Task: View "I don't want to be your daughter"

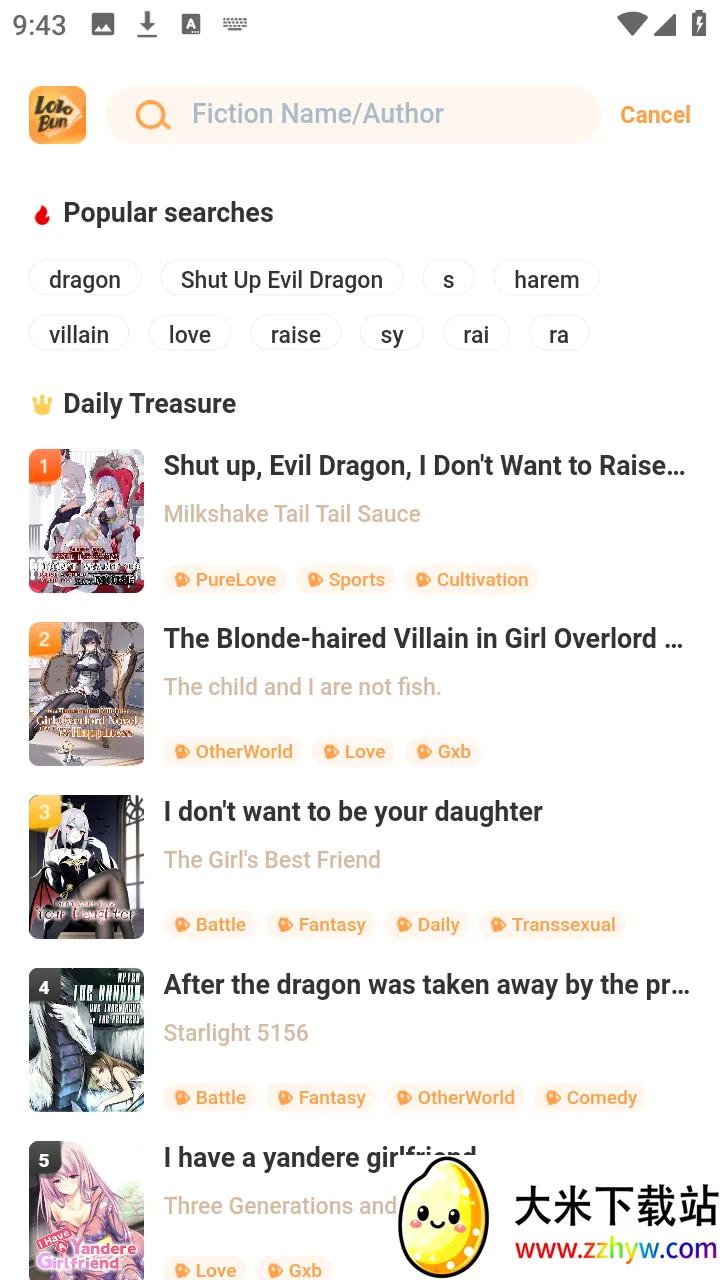Action: click(353, 812)
